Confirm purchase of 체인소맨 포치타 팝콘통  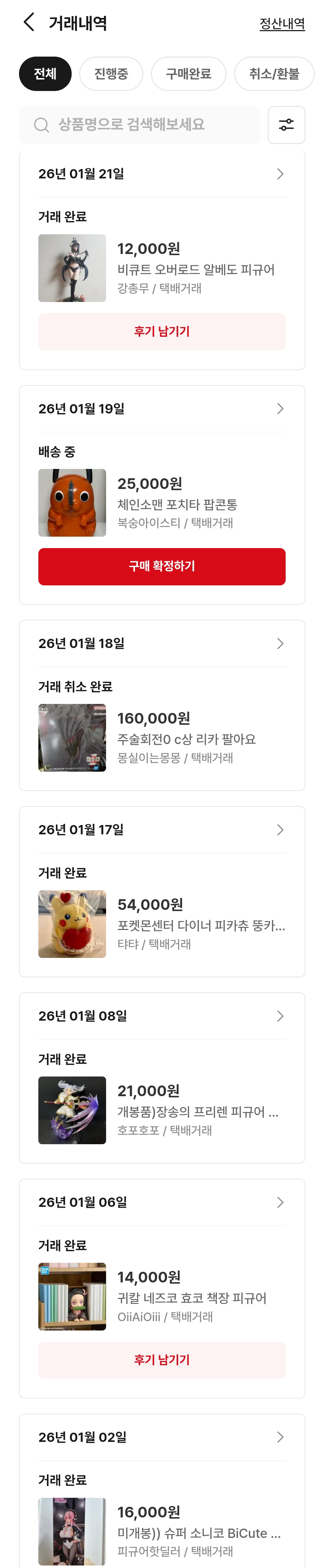(x=161, y=567)
